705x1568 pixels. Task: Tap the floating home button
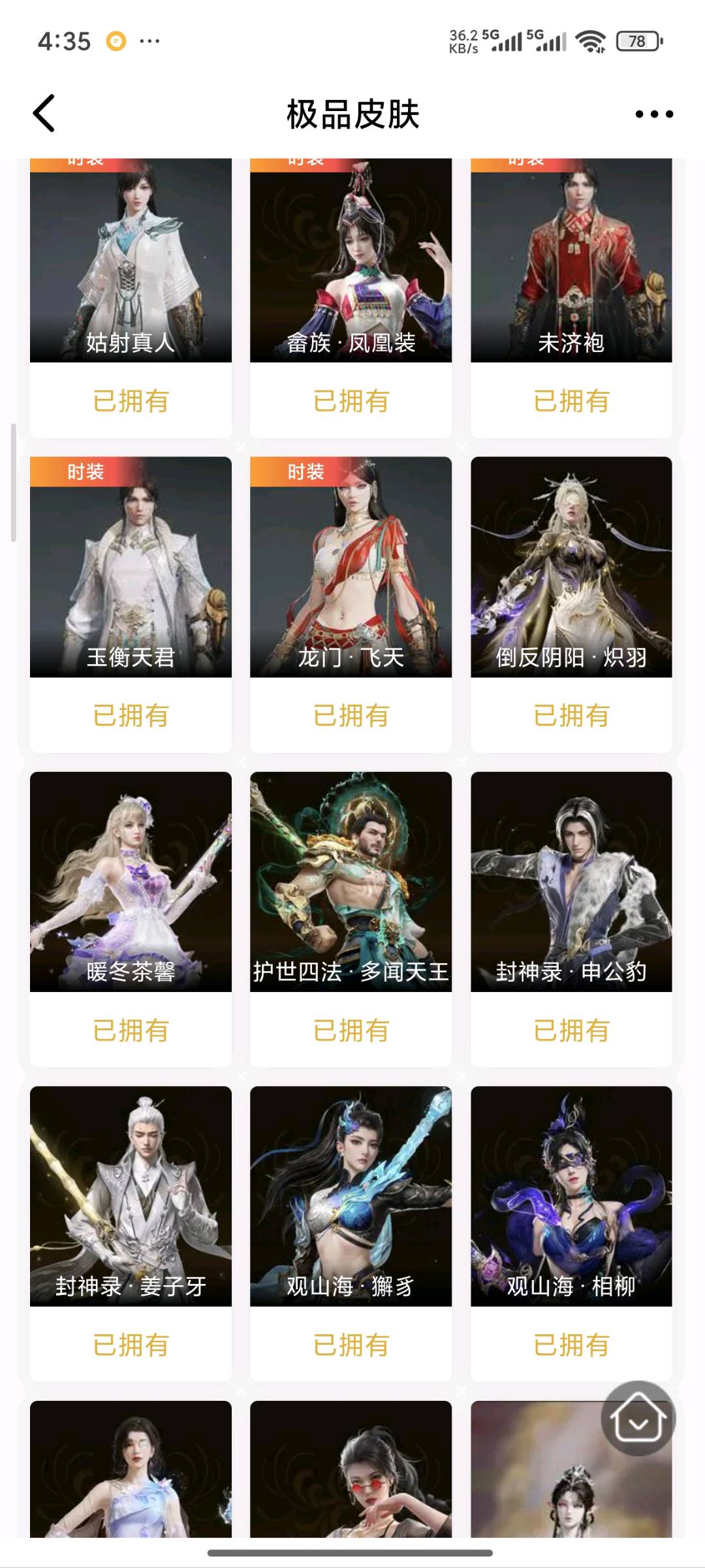[x=638, y=1418]
